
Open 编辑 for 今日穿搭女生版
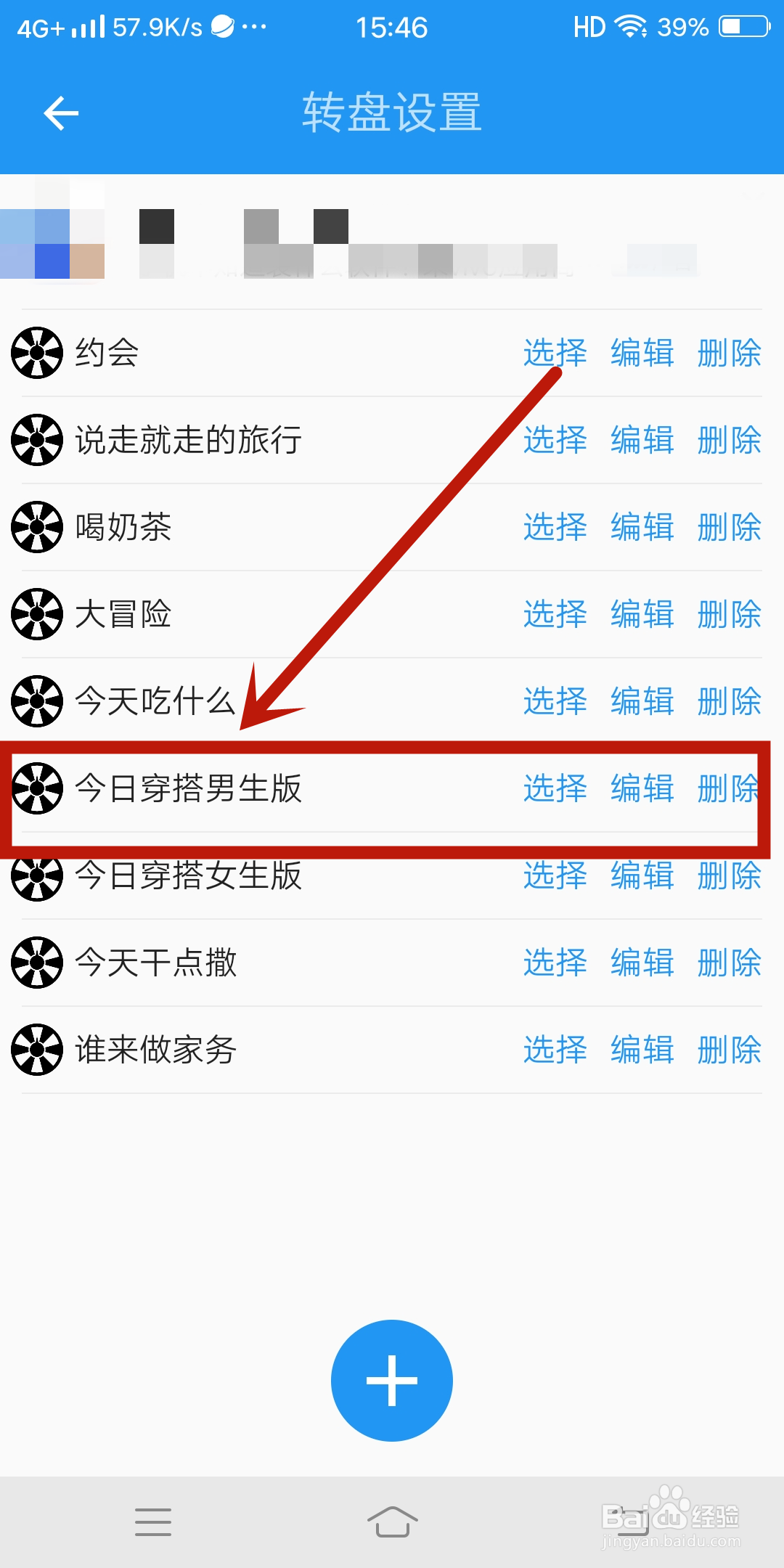tap(642, 876)
